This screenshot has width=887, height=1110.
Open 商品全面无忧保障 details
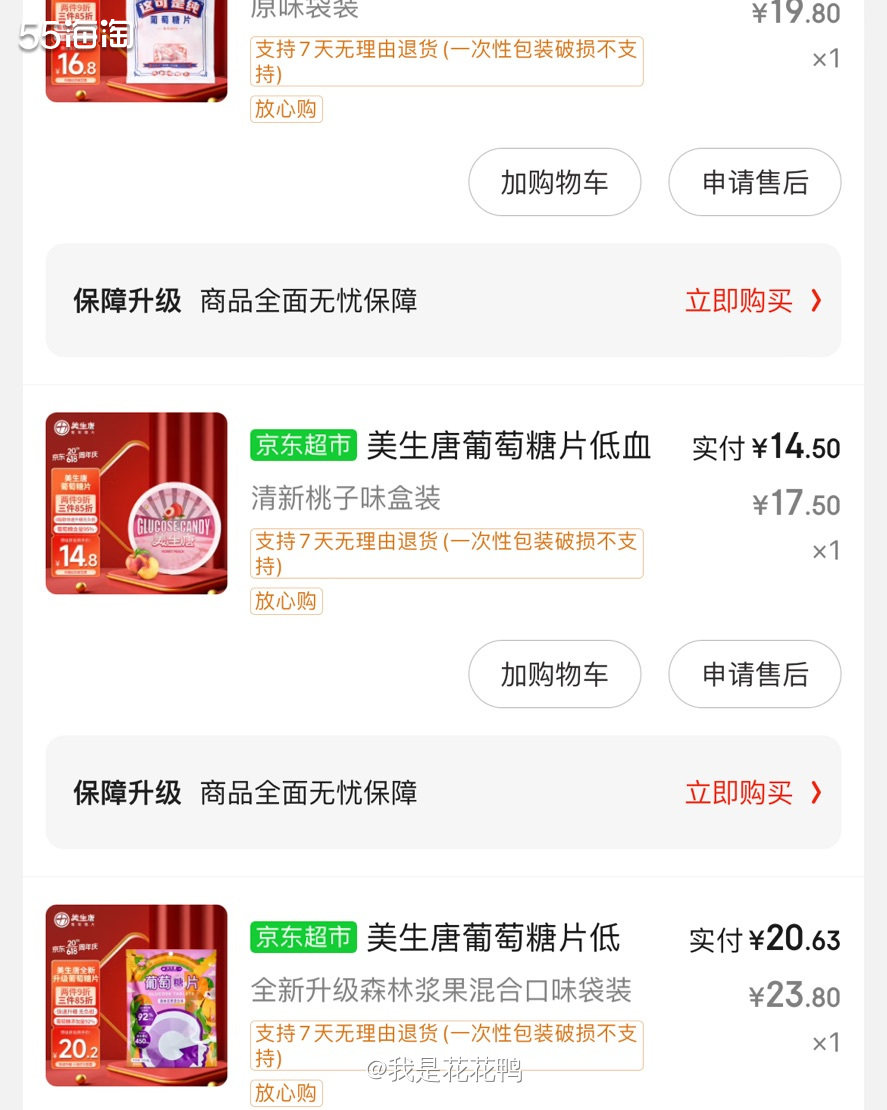pos(308,300)
